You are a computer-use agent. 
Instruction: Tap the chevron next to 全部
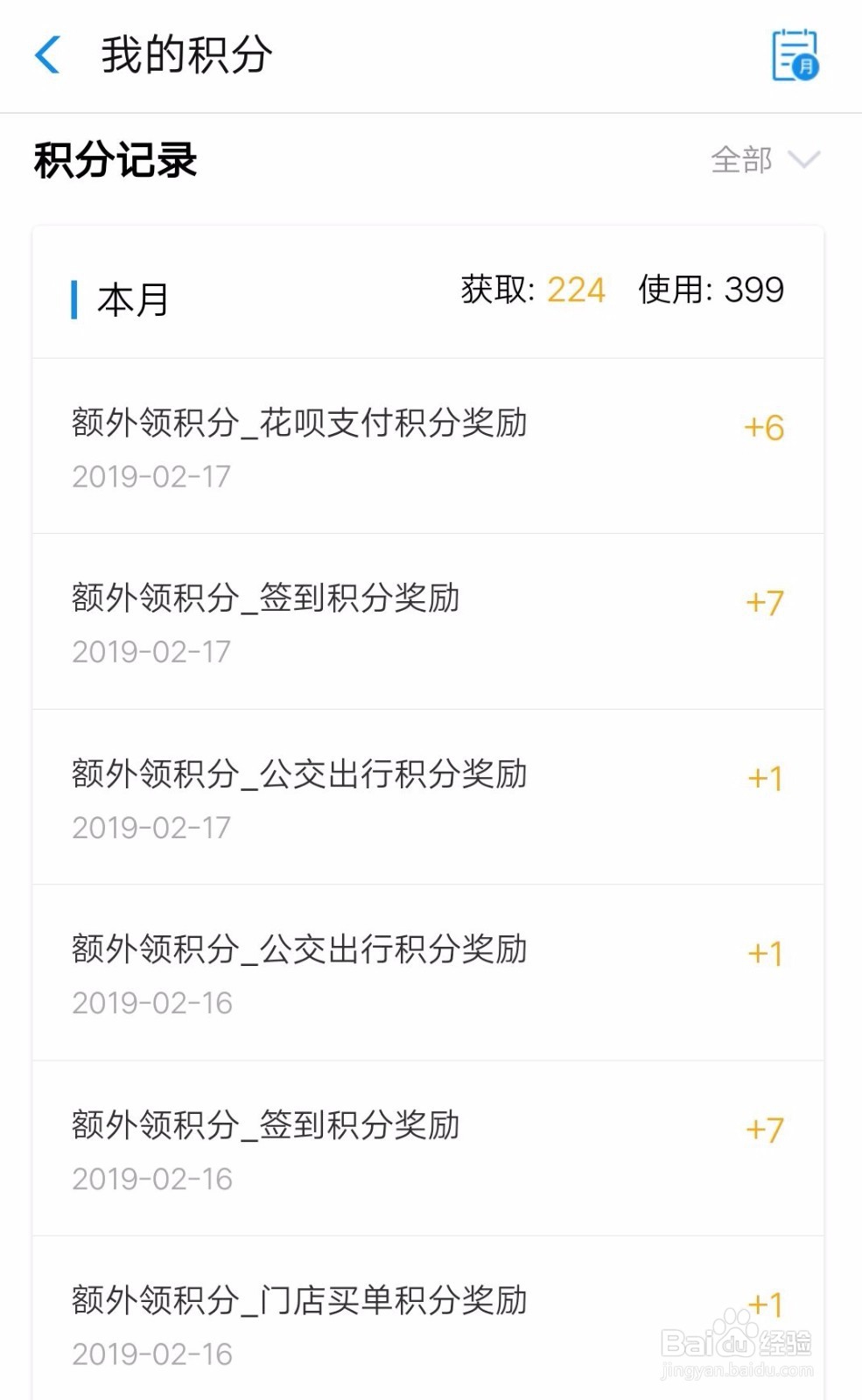[x=804, y=161]
